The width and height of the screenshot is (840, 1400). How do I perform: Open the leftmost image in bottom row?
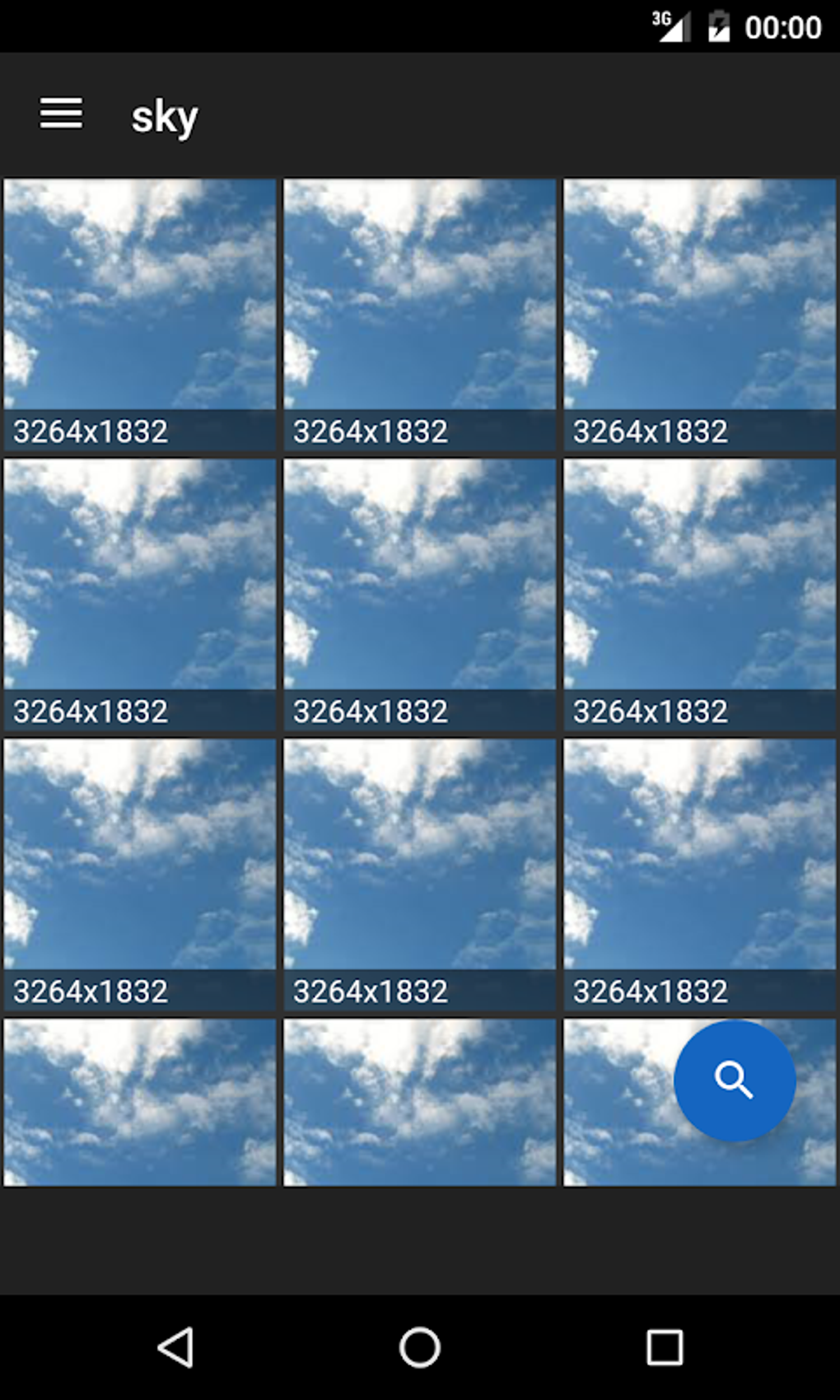(140, 1102)
